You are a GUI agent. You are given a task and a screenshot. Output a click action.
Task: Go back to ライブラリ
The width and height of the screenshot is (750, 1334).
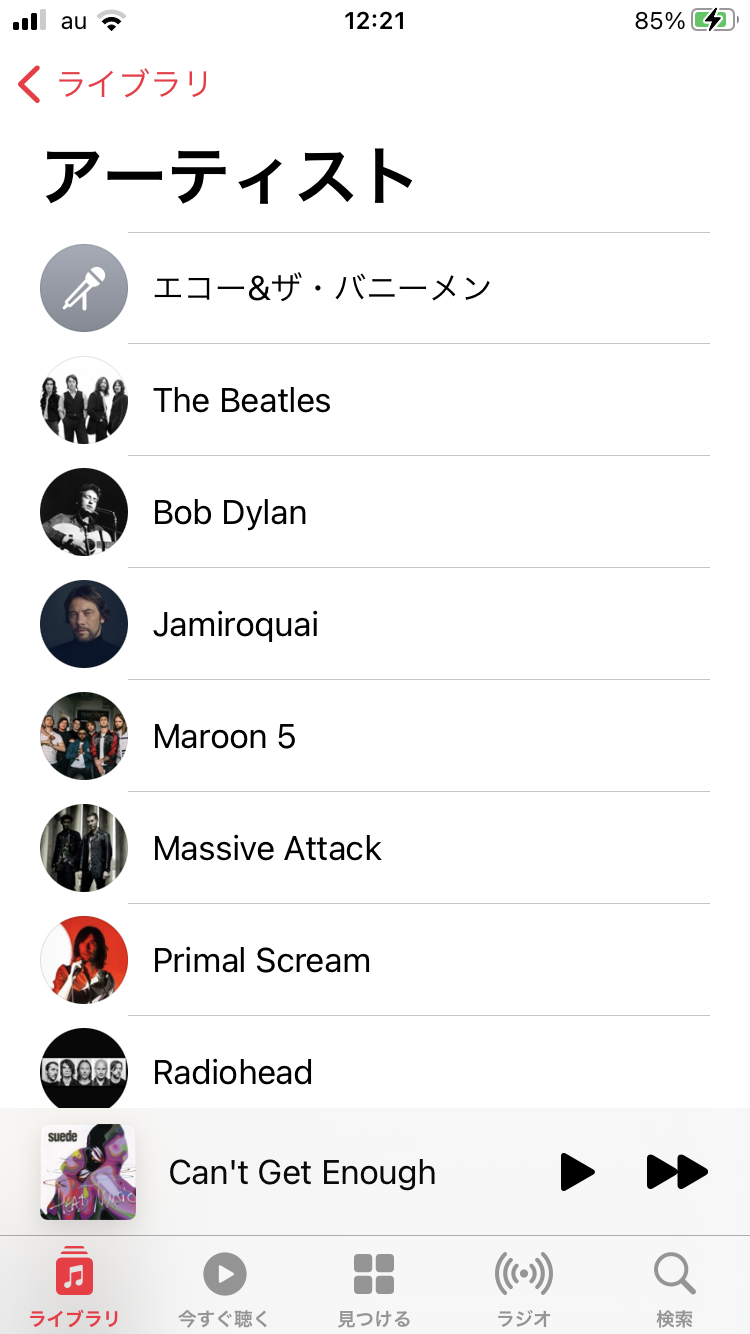tap(113, 84)
